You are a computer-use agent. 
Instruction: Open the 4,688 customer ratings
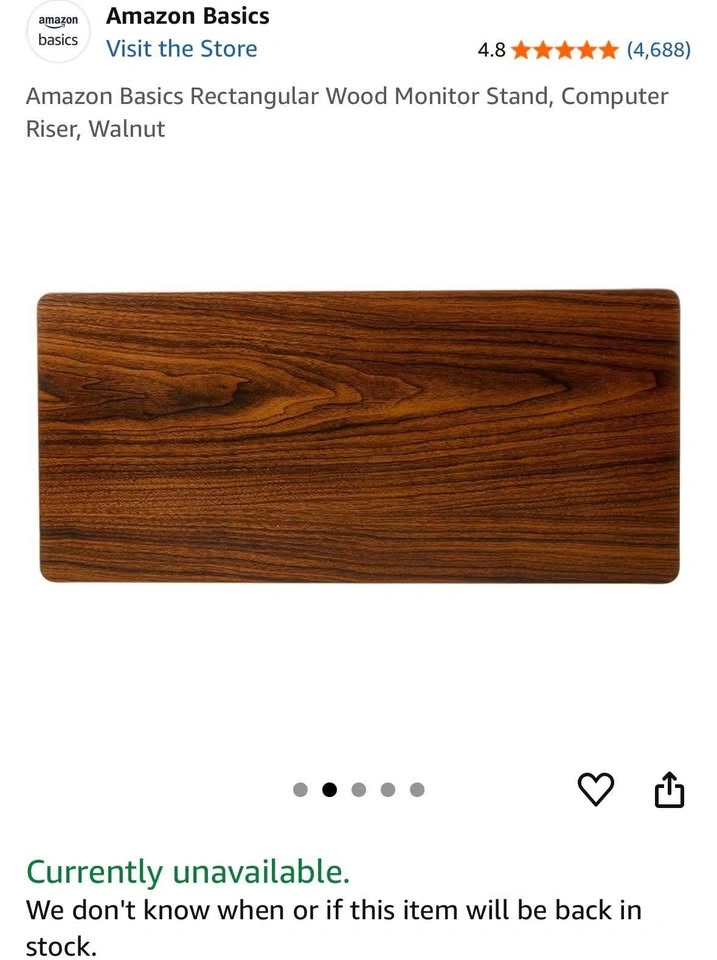(x=658, y=50)
